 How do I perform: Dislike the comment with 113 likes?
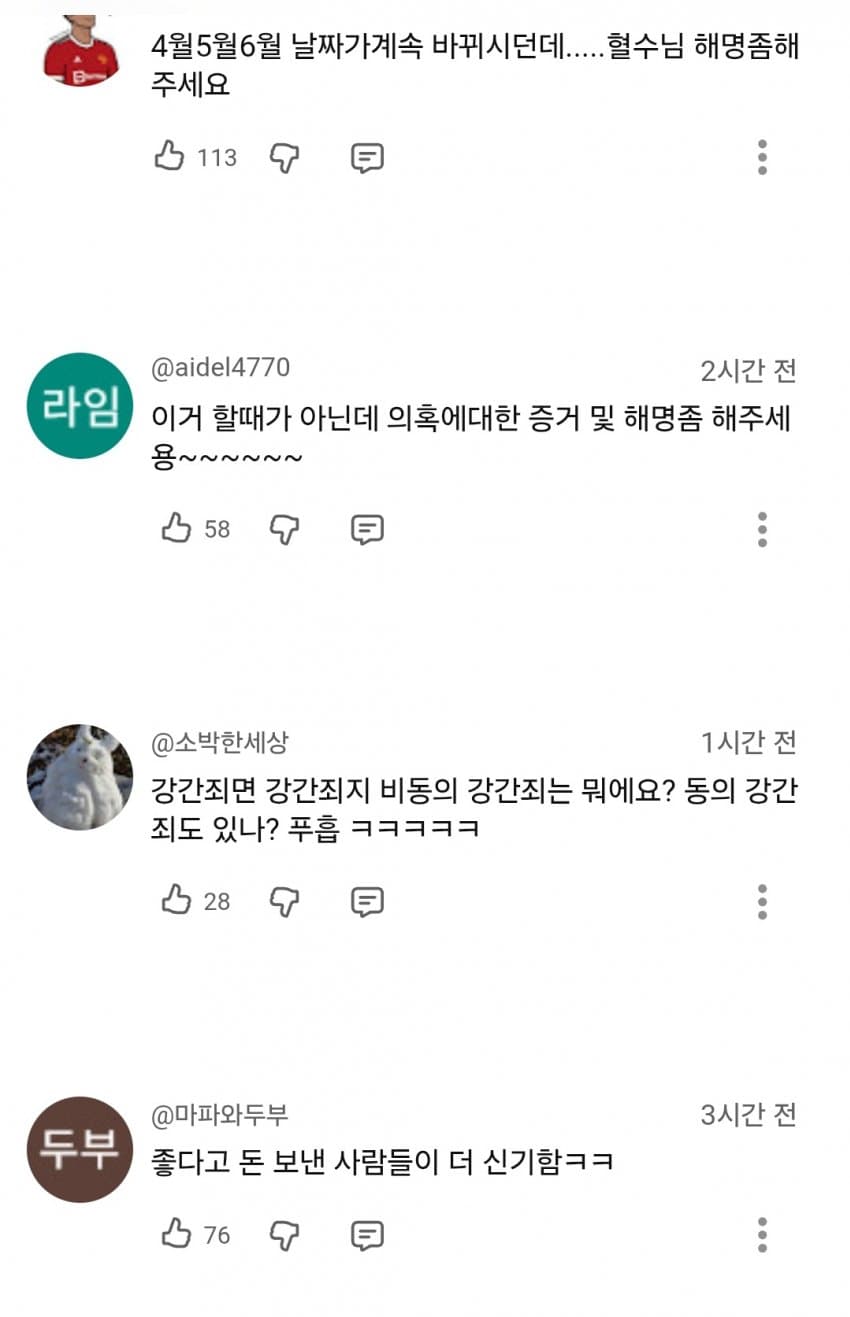point(285,157)
